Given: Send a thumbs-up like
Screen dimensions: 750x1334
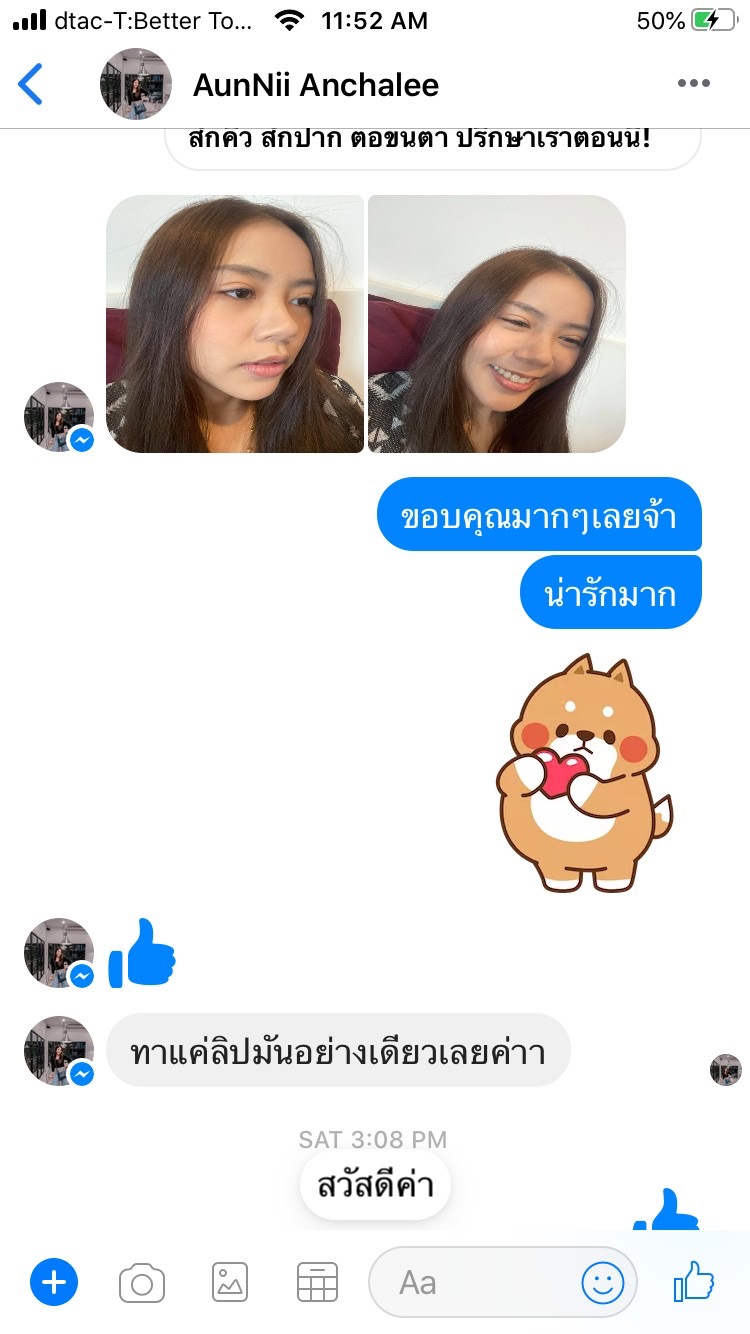Looking at the screenshot, I should click(694, 1281).
